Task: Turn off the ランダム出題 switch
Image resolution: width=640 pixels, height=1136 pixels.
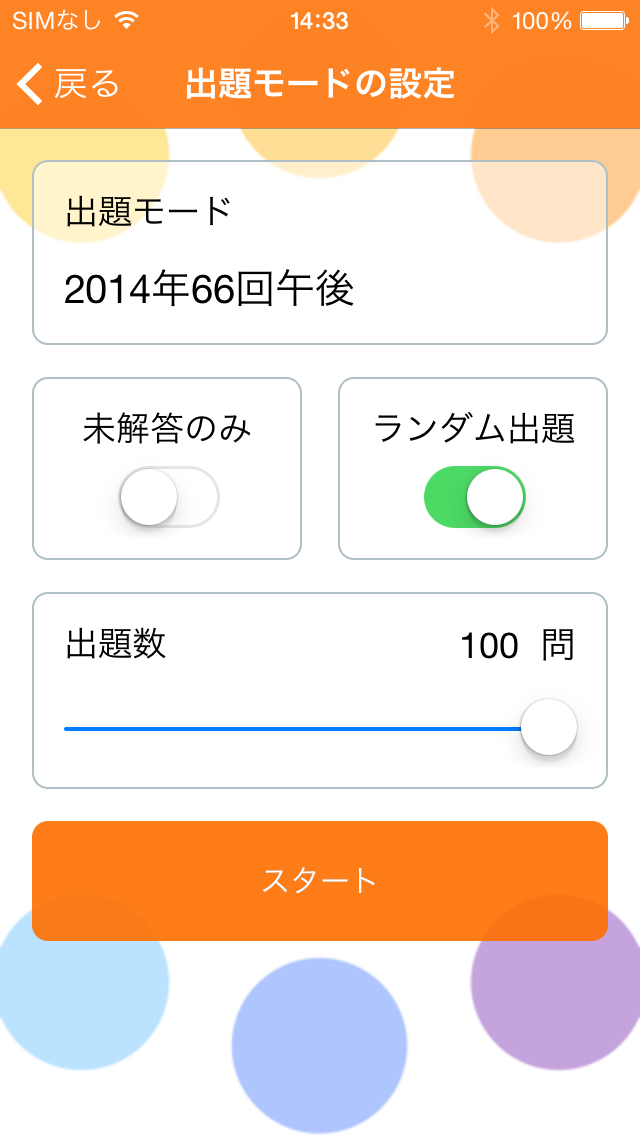Action: coord(474,497)
